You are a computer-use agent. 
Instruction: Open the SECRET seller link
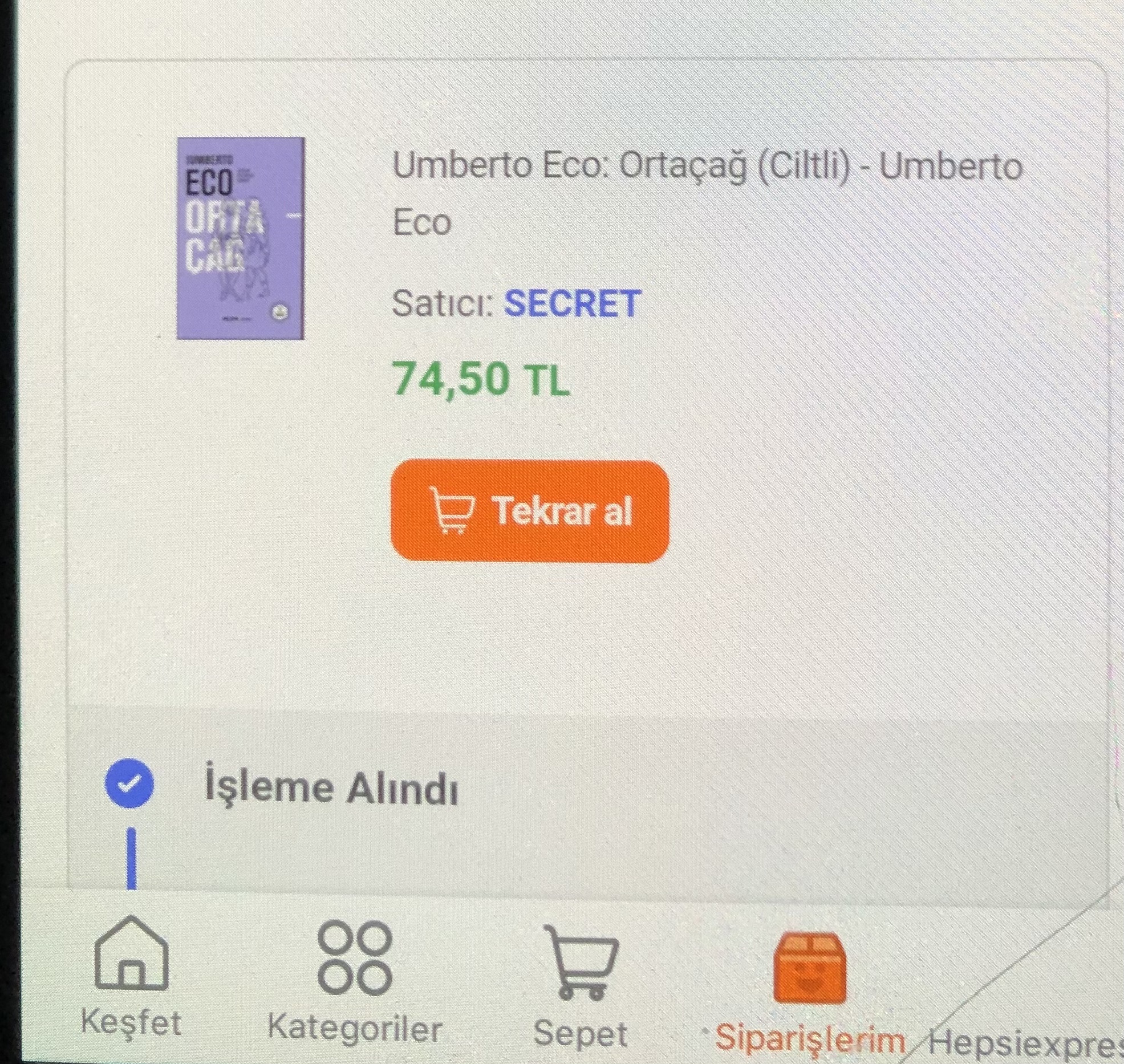click(572, 303)
